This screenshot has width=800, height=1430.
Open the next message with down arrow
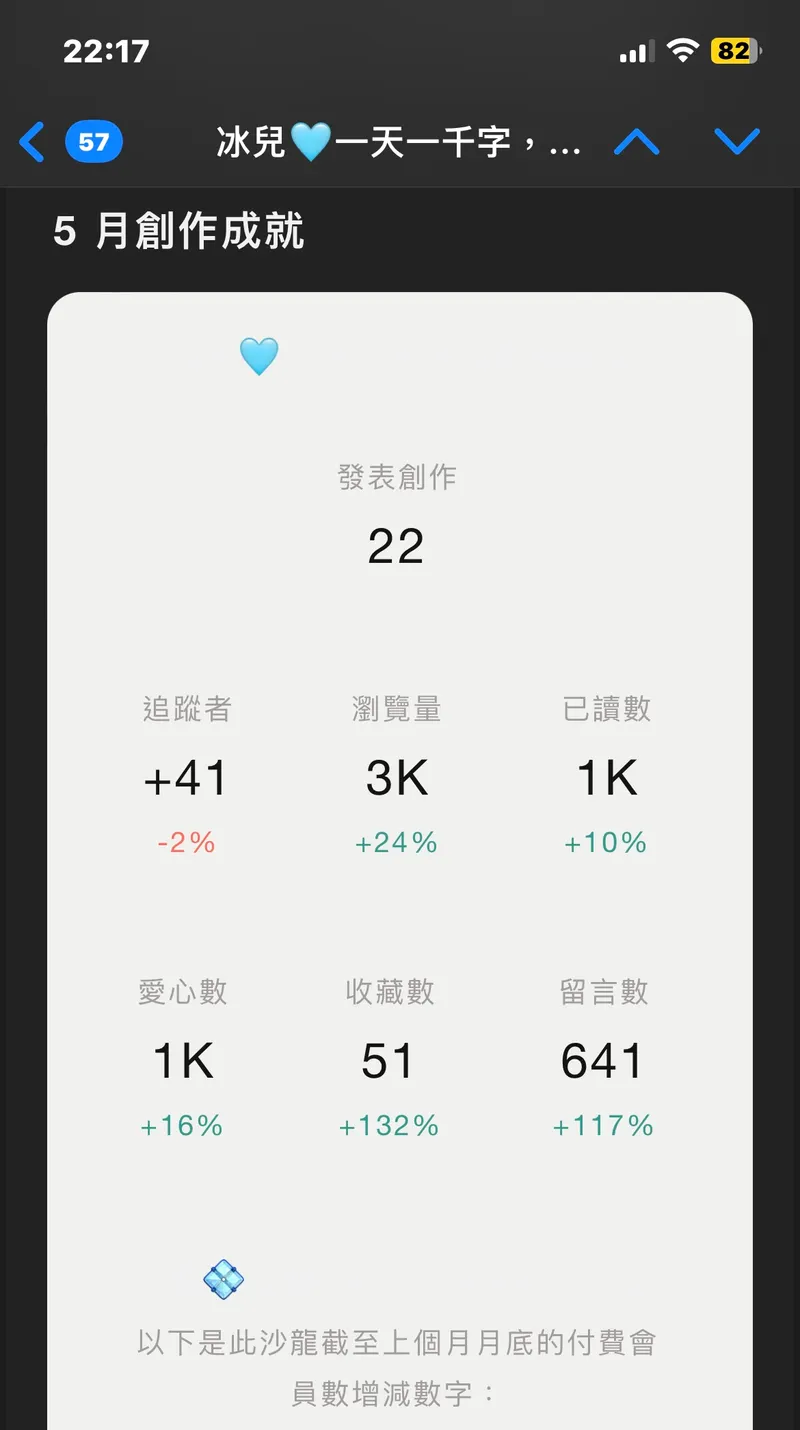[737, 142]
